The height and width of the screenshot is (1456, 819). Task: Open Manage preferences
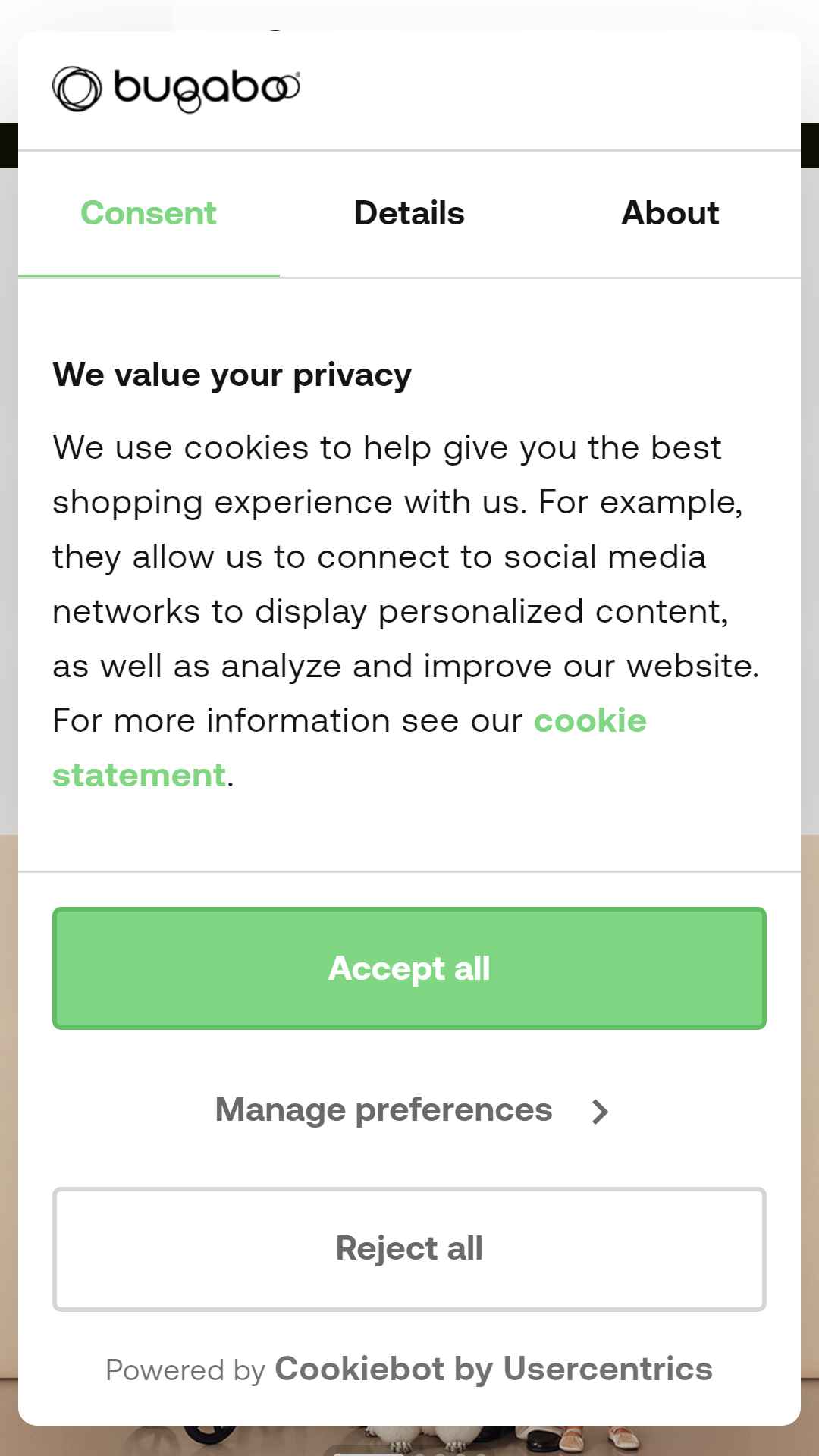tap(409, 1110)
